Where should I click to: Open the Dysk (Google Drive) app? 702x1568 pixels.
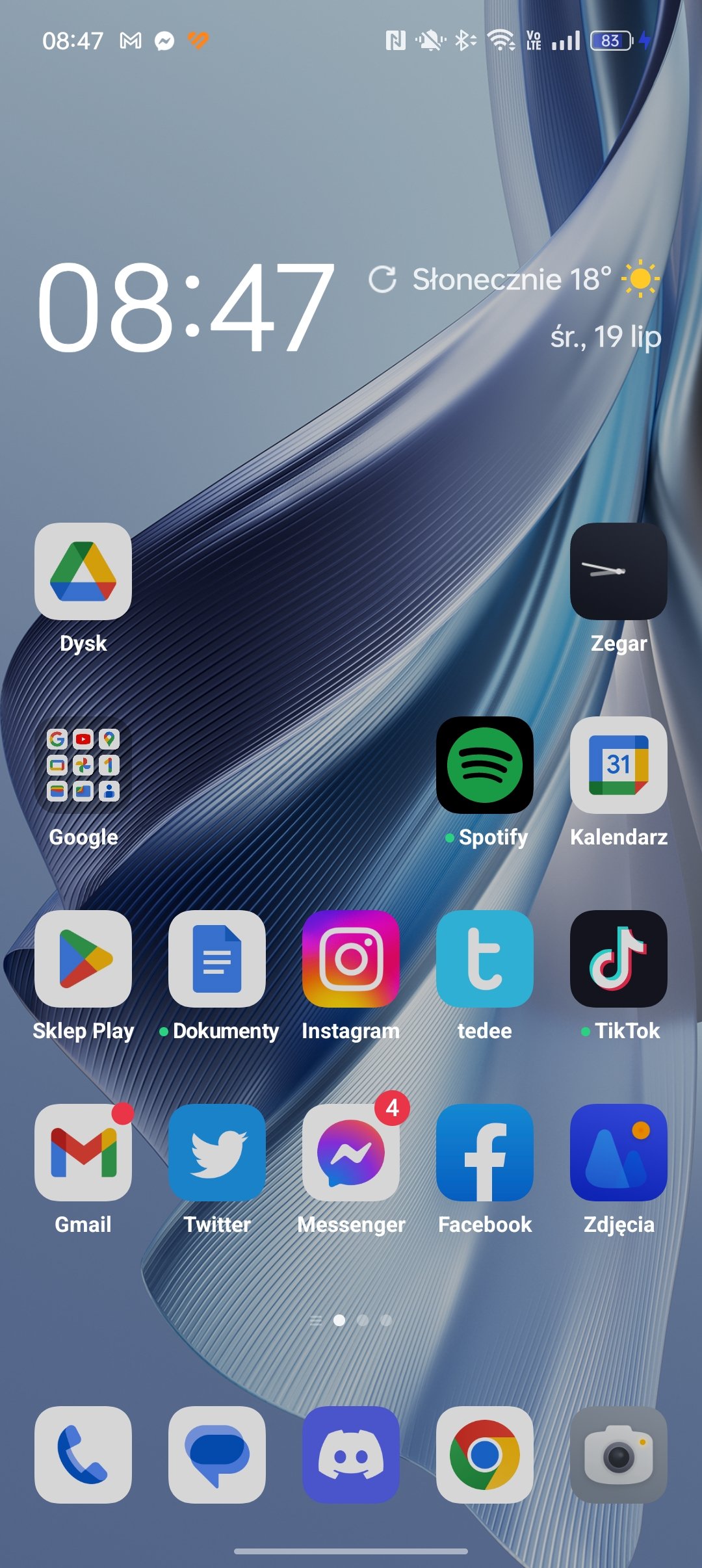click(83, 571)
